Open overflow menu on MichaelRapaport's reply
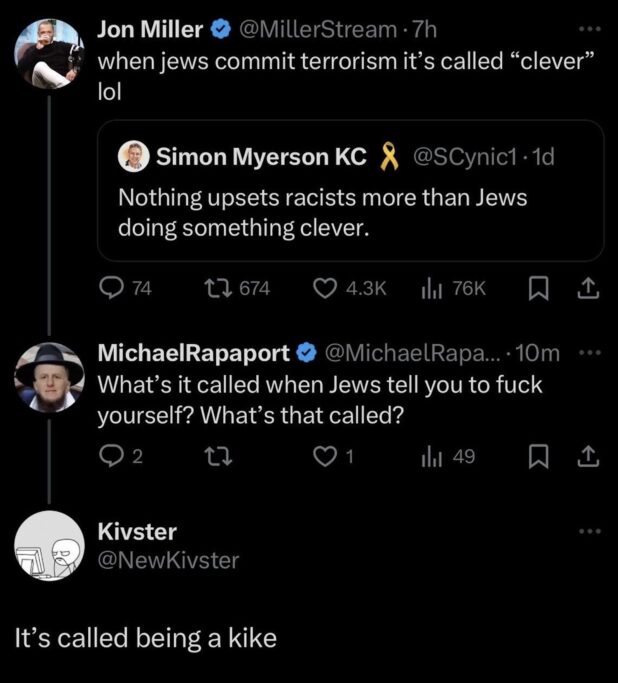 592,352
